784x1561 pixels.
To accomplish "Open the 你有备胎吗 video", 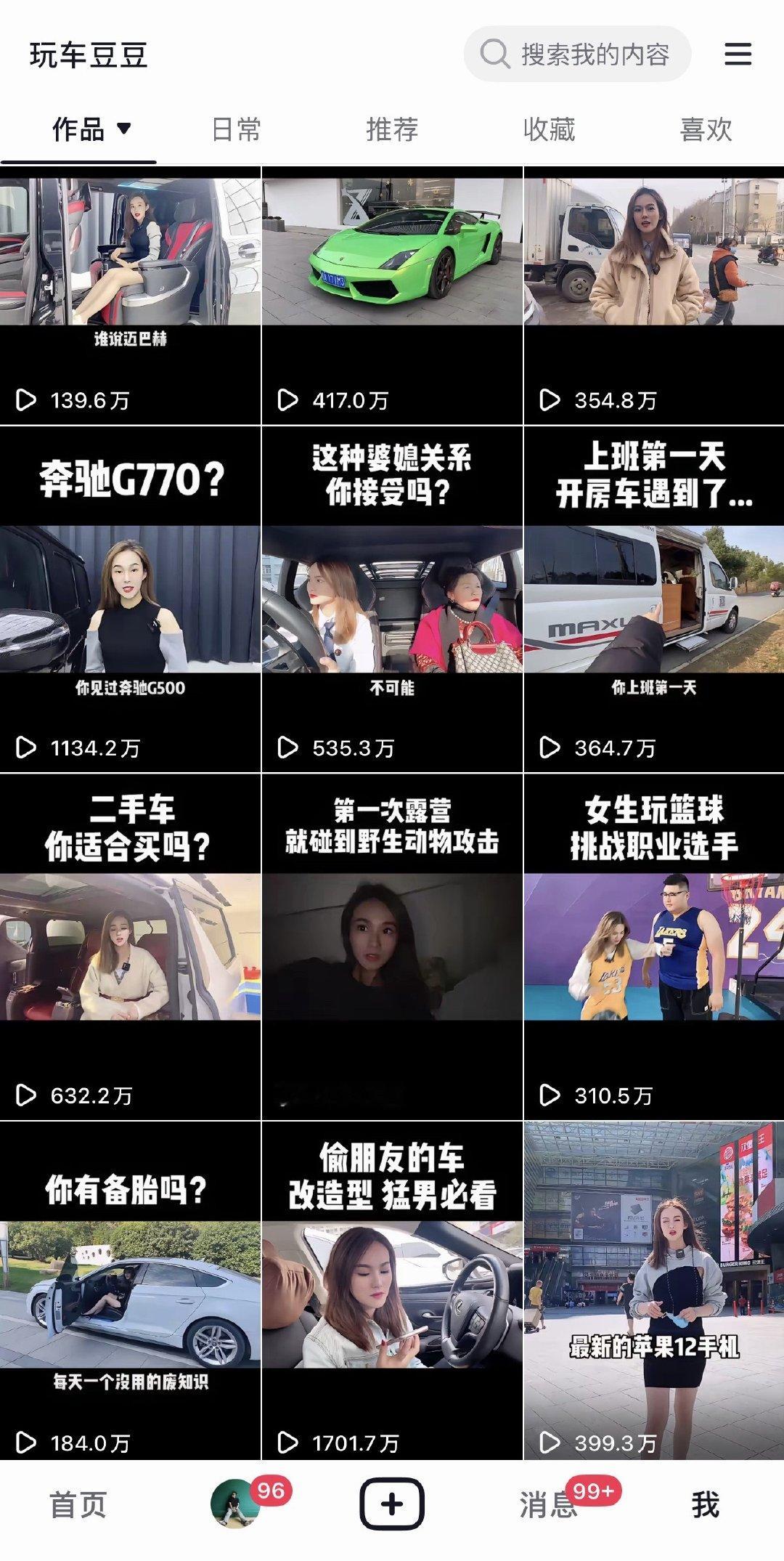I will pos(130,1291).
